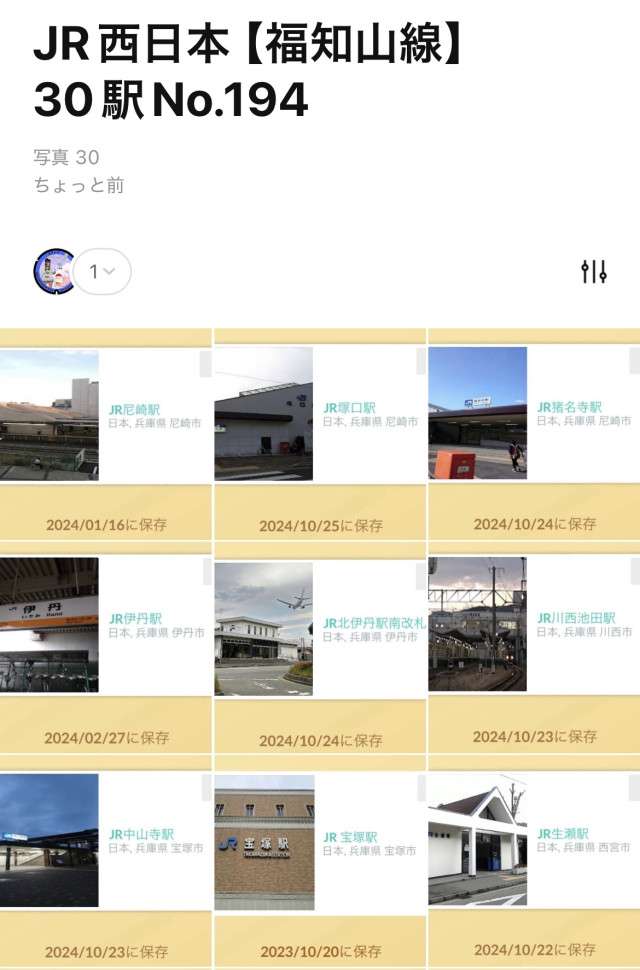Open the owner's profile avatar
Viewport: 640px width, 970px height.
54,271
